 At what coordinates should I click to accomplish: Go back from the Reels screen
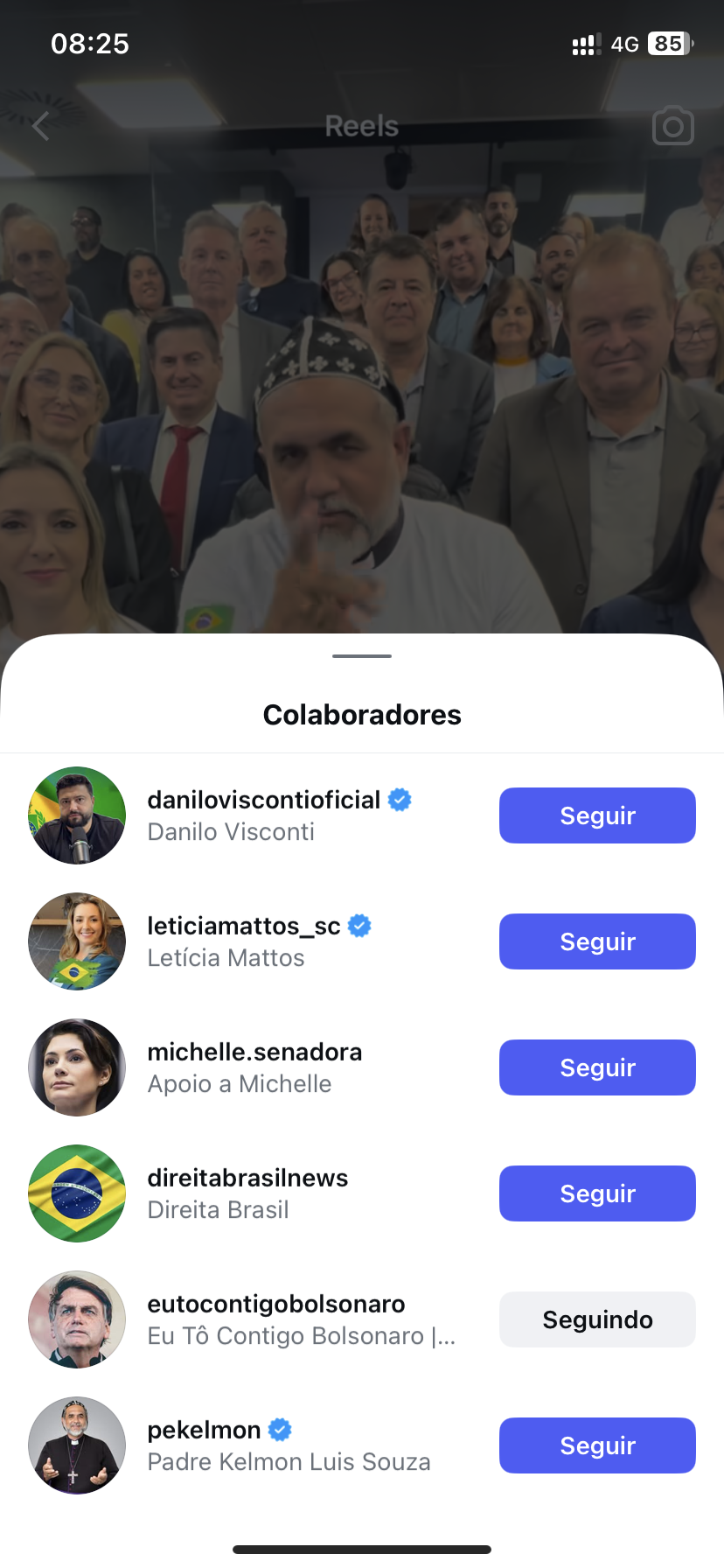click(x=40, y=126)
